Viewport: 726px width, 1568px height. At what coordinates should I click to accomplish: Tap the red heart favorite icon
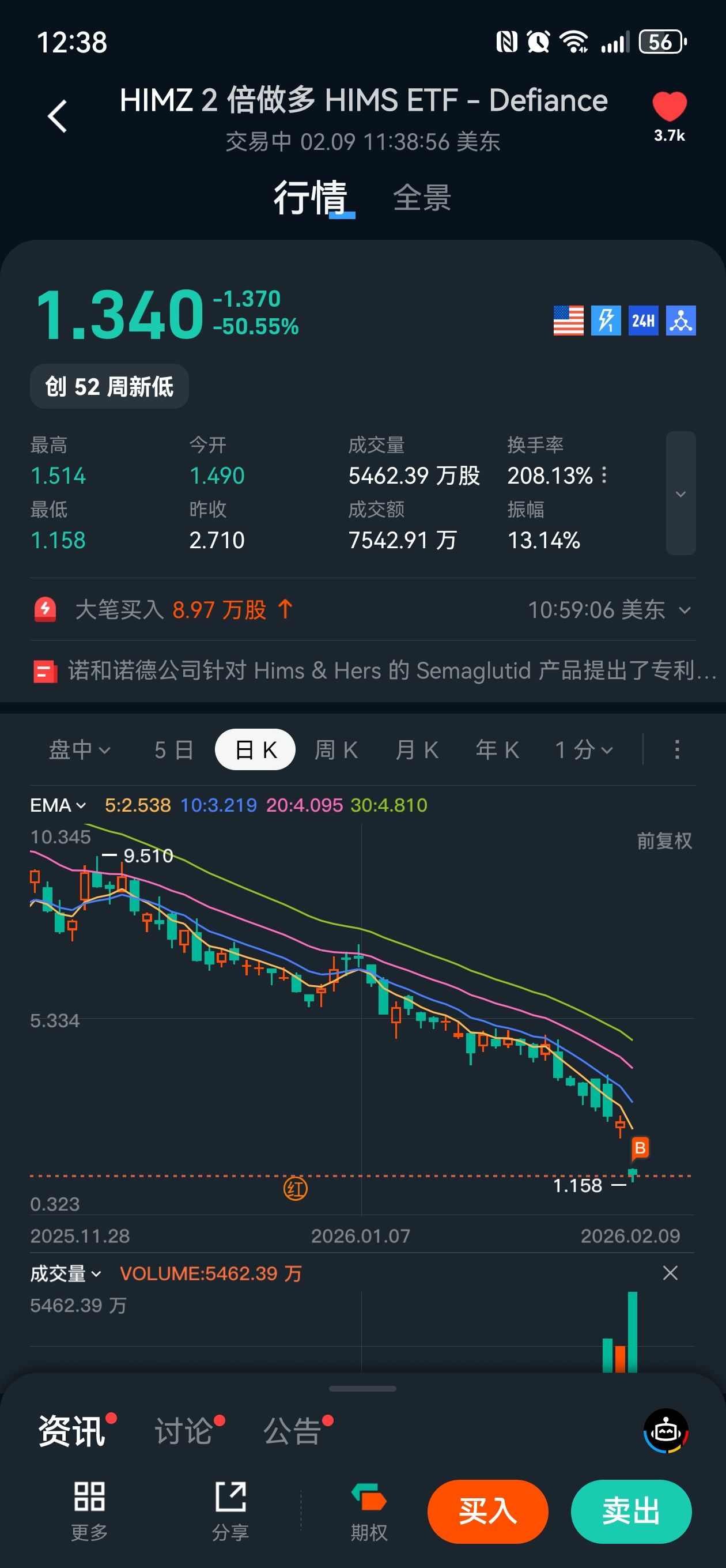[669, 107]
